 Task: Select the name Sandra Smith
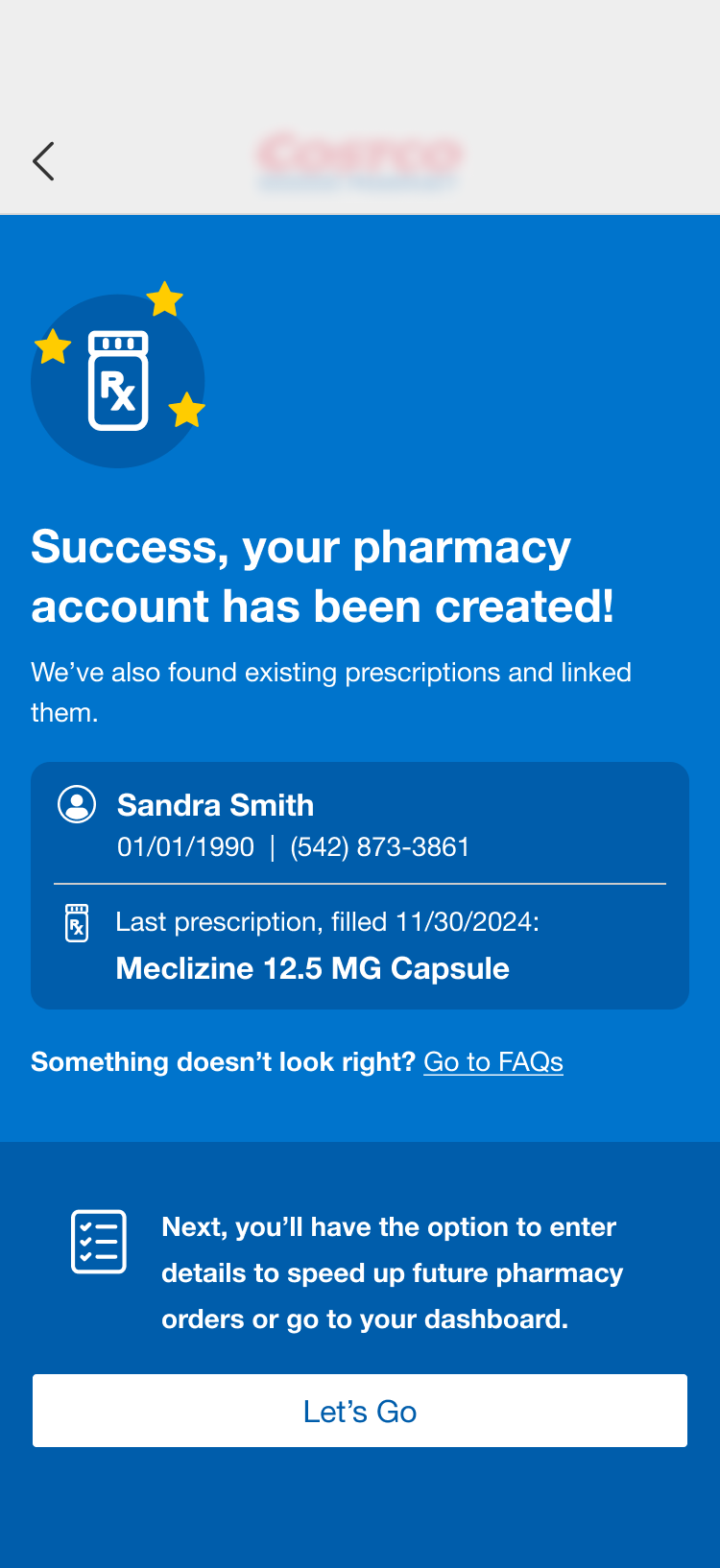click(215, 805)
